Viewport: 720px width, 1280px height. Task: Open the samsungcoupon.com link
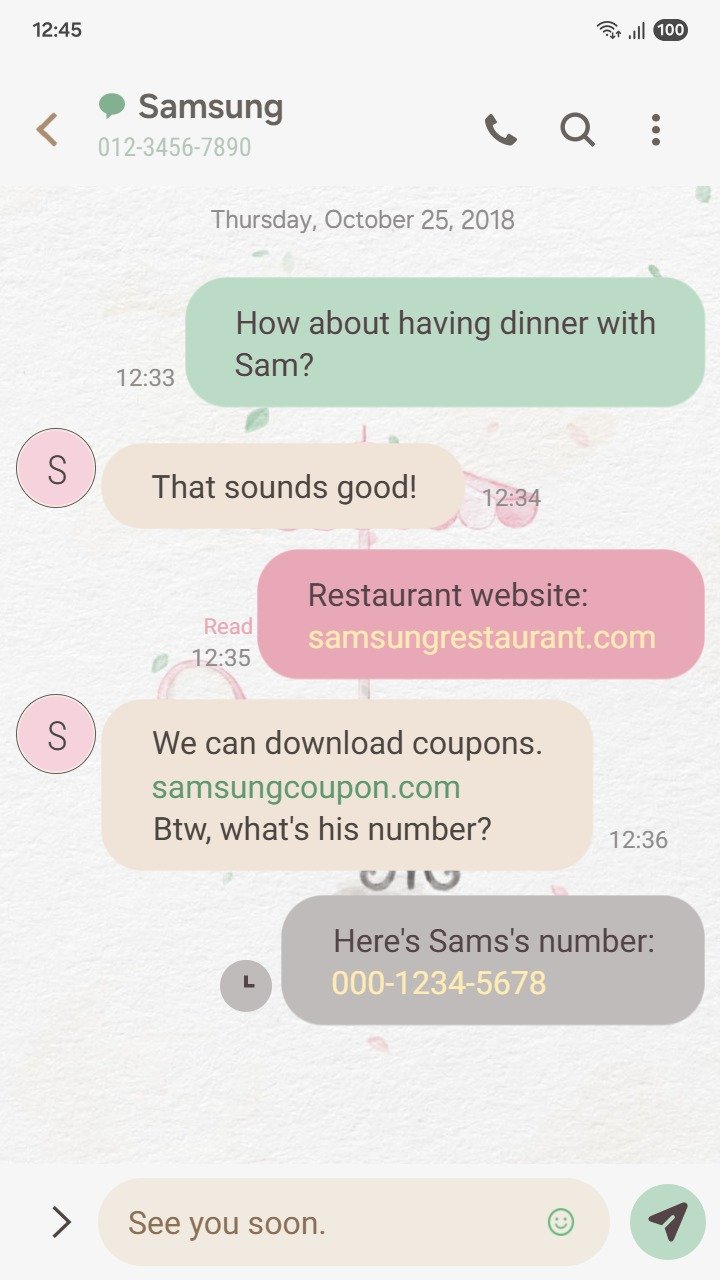pos(306,787)
